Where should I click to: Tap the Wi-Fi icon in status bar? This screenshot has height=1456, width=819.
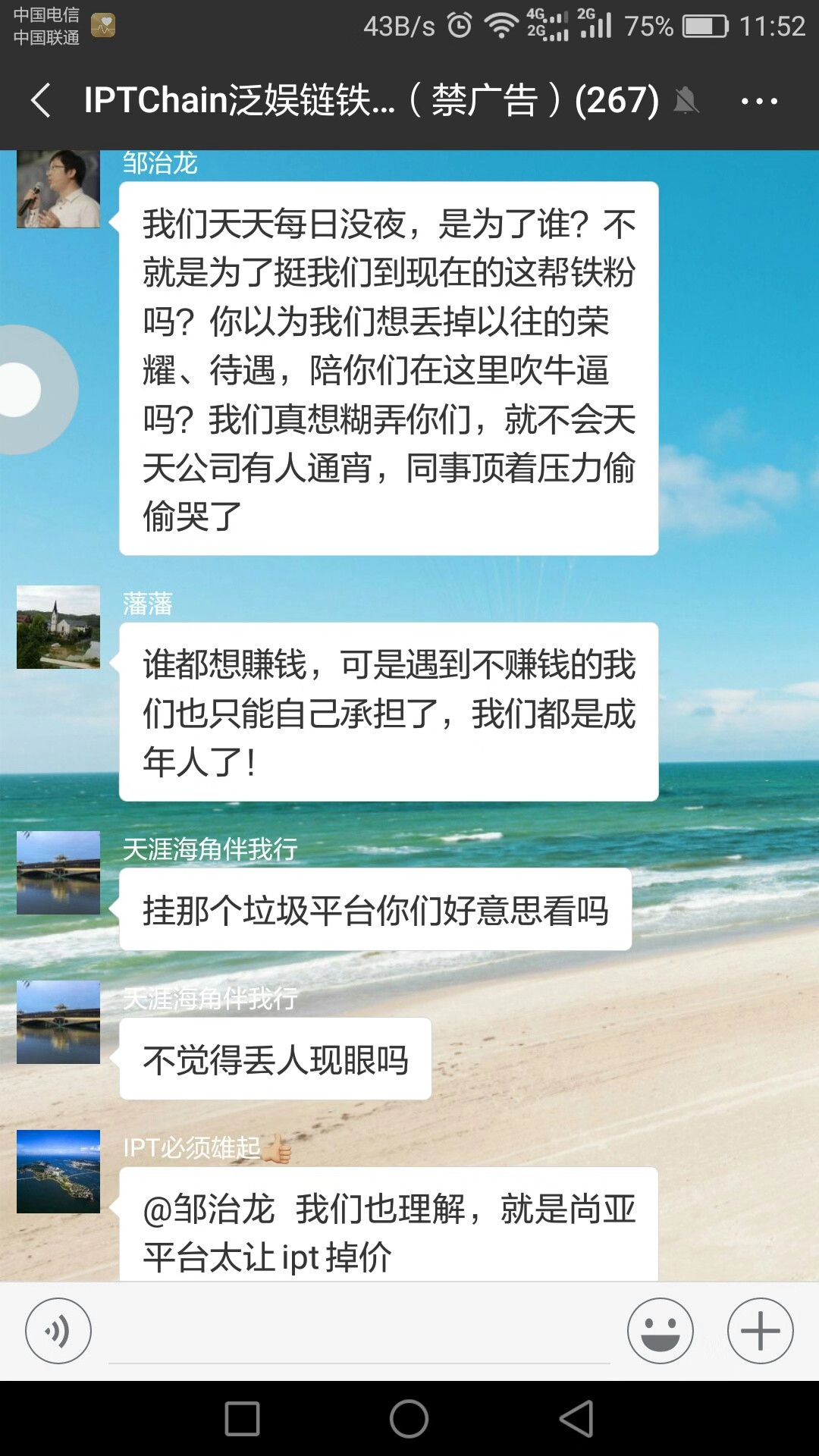point(500,24)
